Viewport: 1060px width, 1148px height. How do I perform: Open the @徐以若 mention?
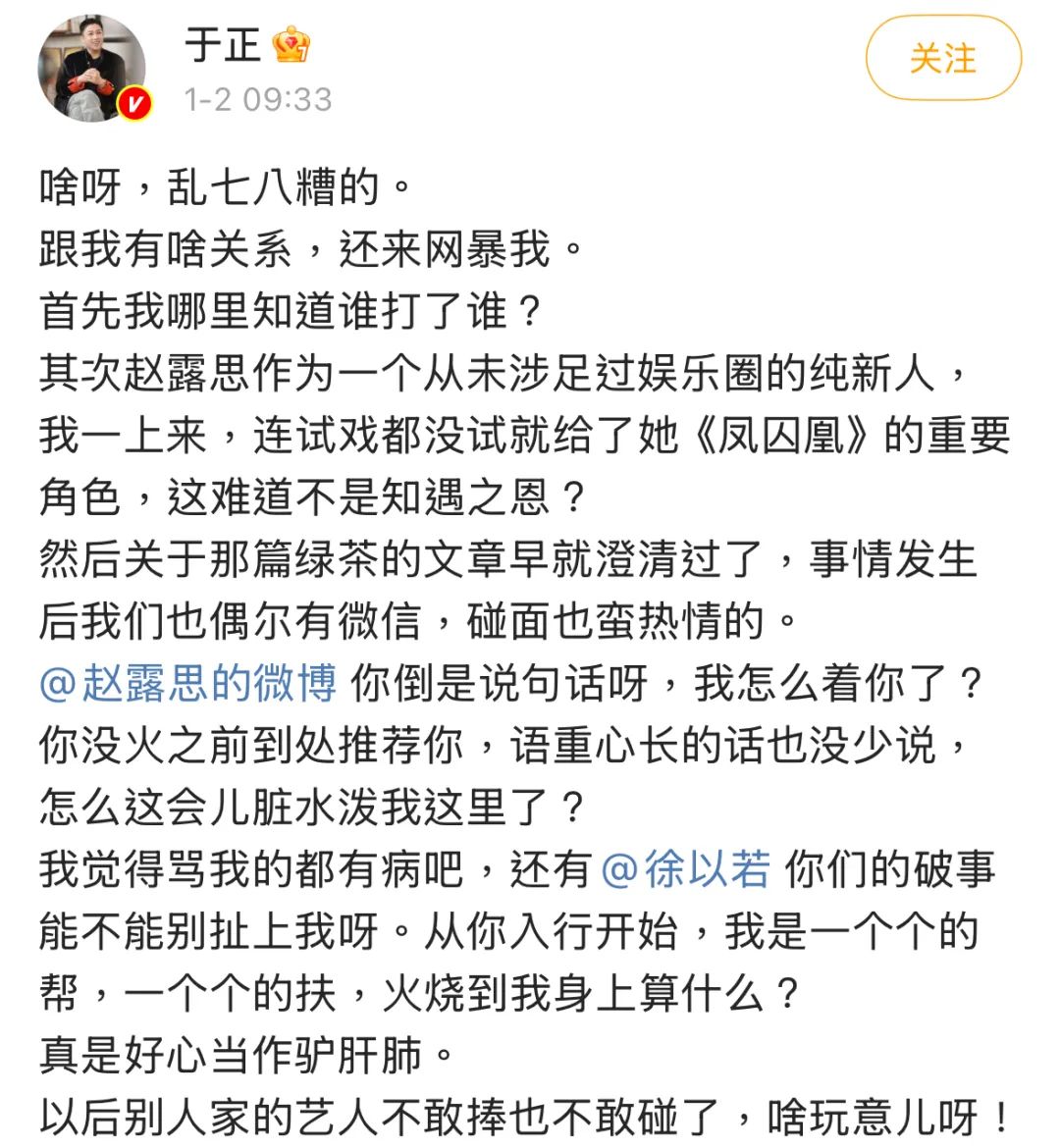pos(685,869)
